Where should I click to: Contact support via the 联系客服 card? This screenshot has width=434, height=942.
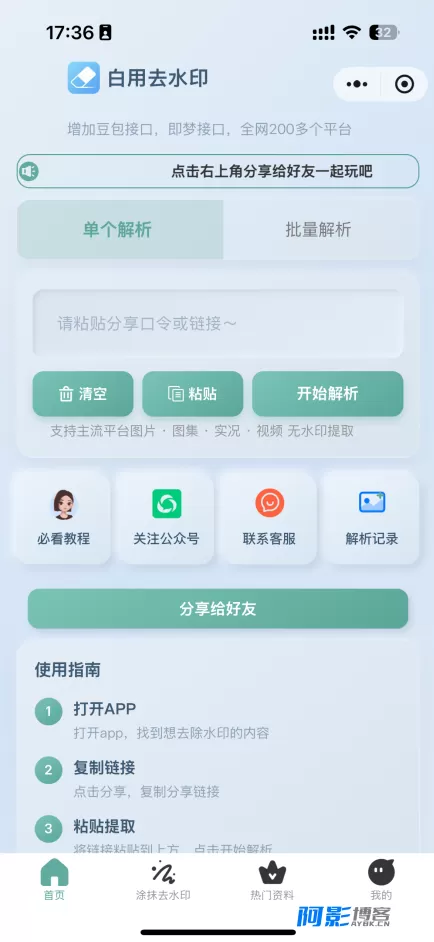point(269,517)
